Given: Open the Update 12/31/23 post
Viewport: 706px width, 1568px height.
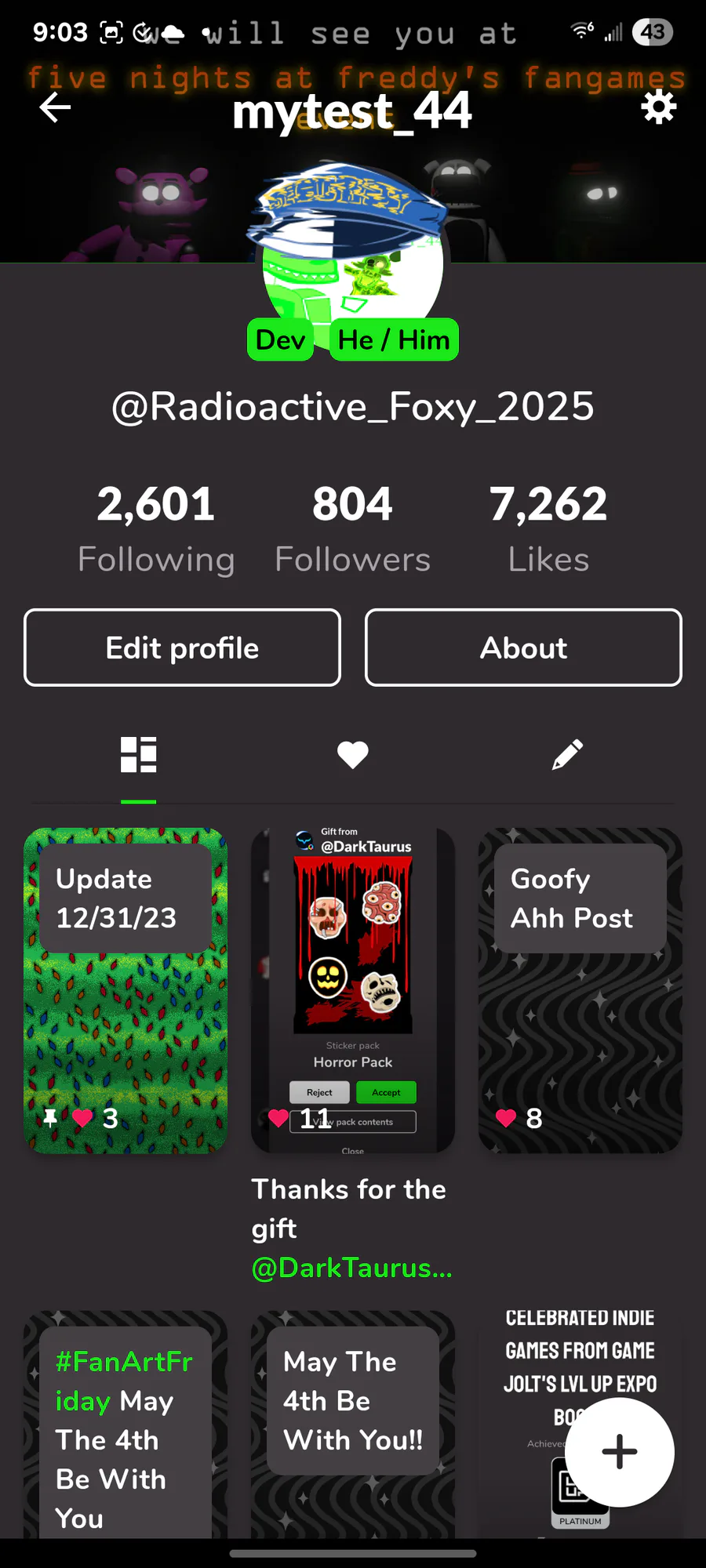Looking at the screenshot, I should (x=126, y=990).
